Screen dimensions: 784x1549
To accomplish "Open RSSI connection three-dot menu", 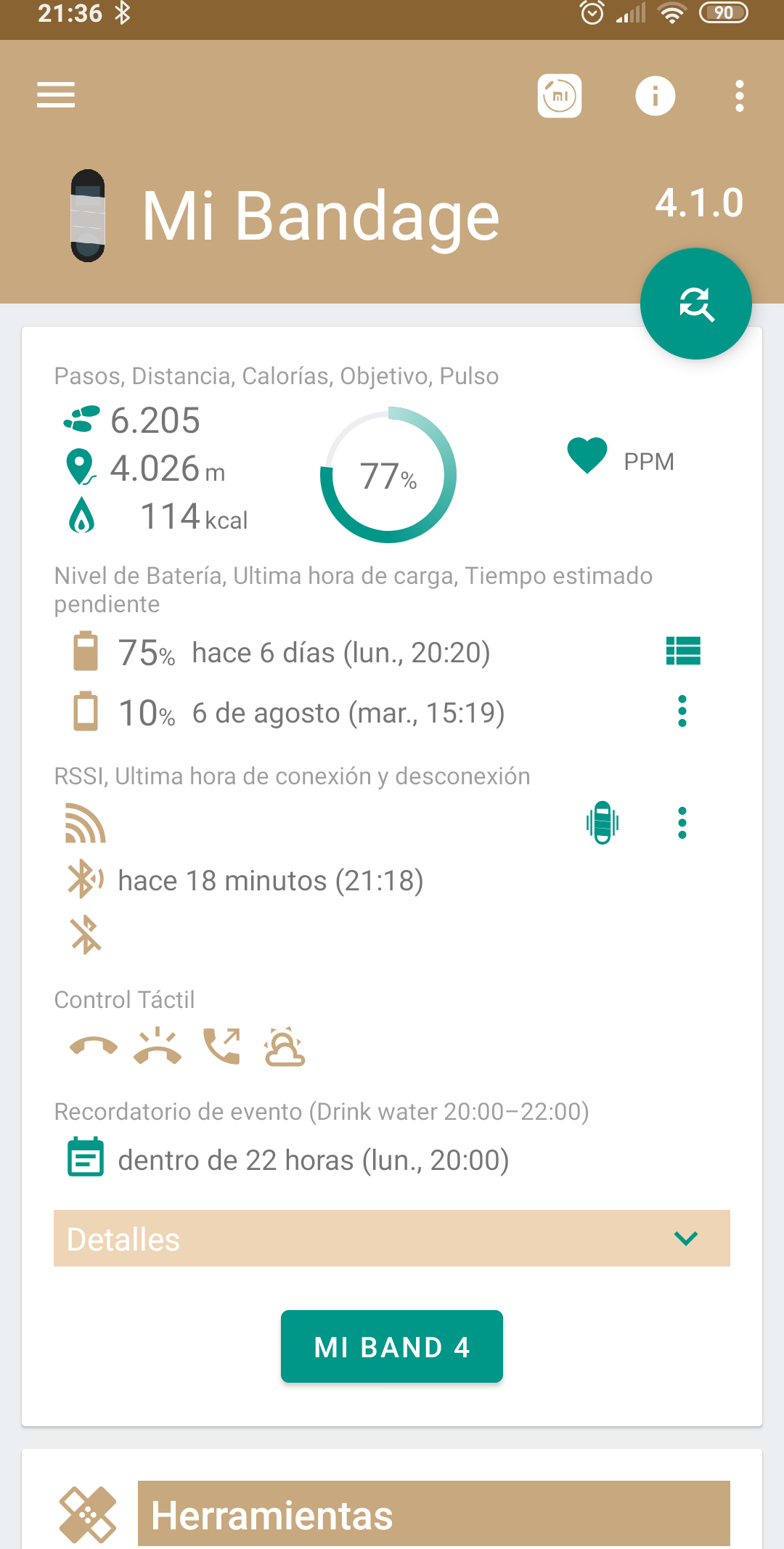I will pyautogui.click(x=682, y=823).
